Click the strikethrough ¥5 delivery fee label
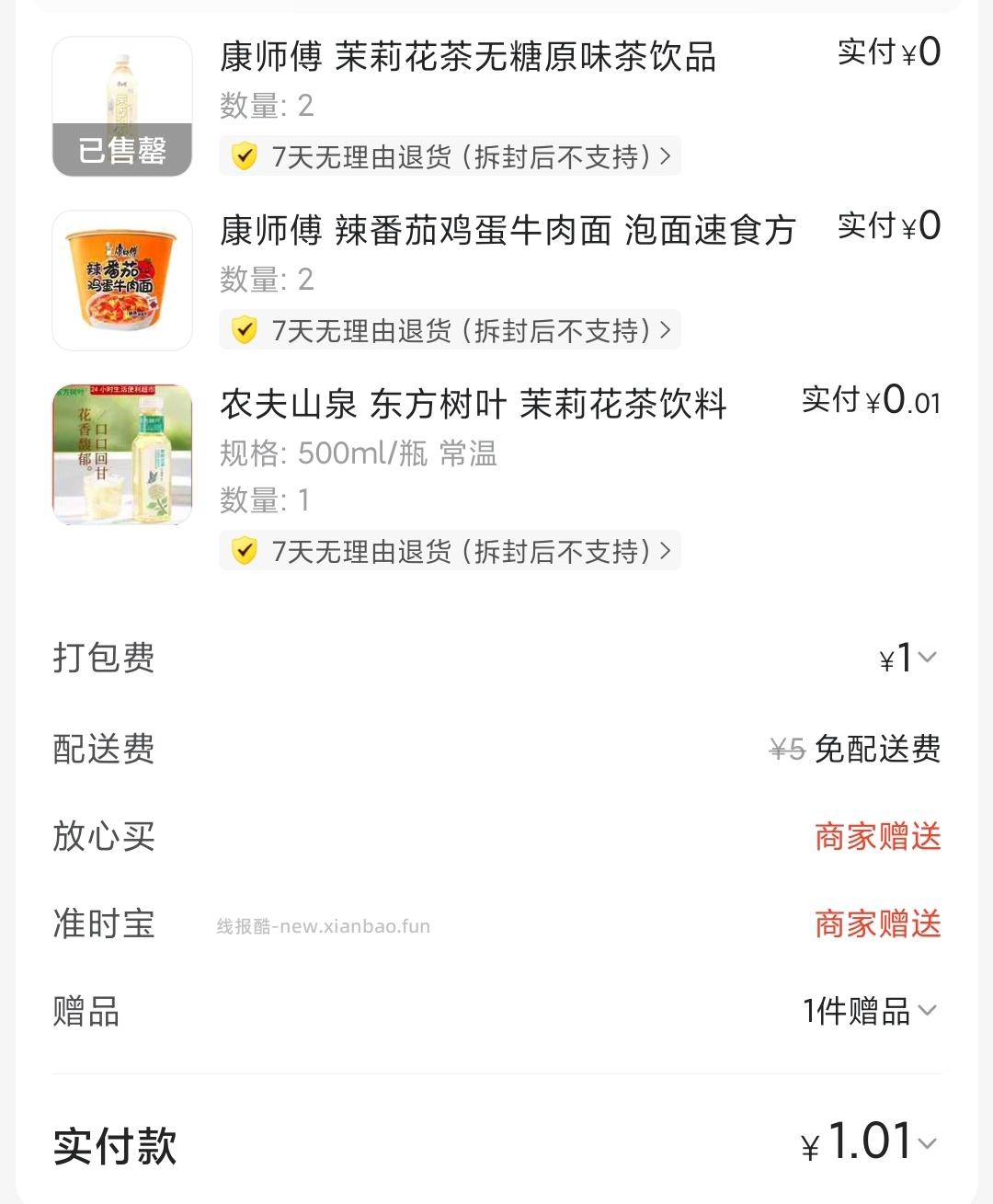 pyautogui.click(x=786, y=750)
